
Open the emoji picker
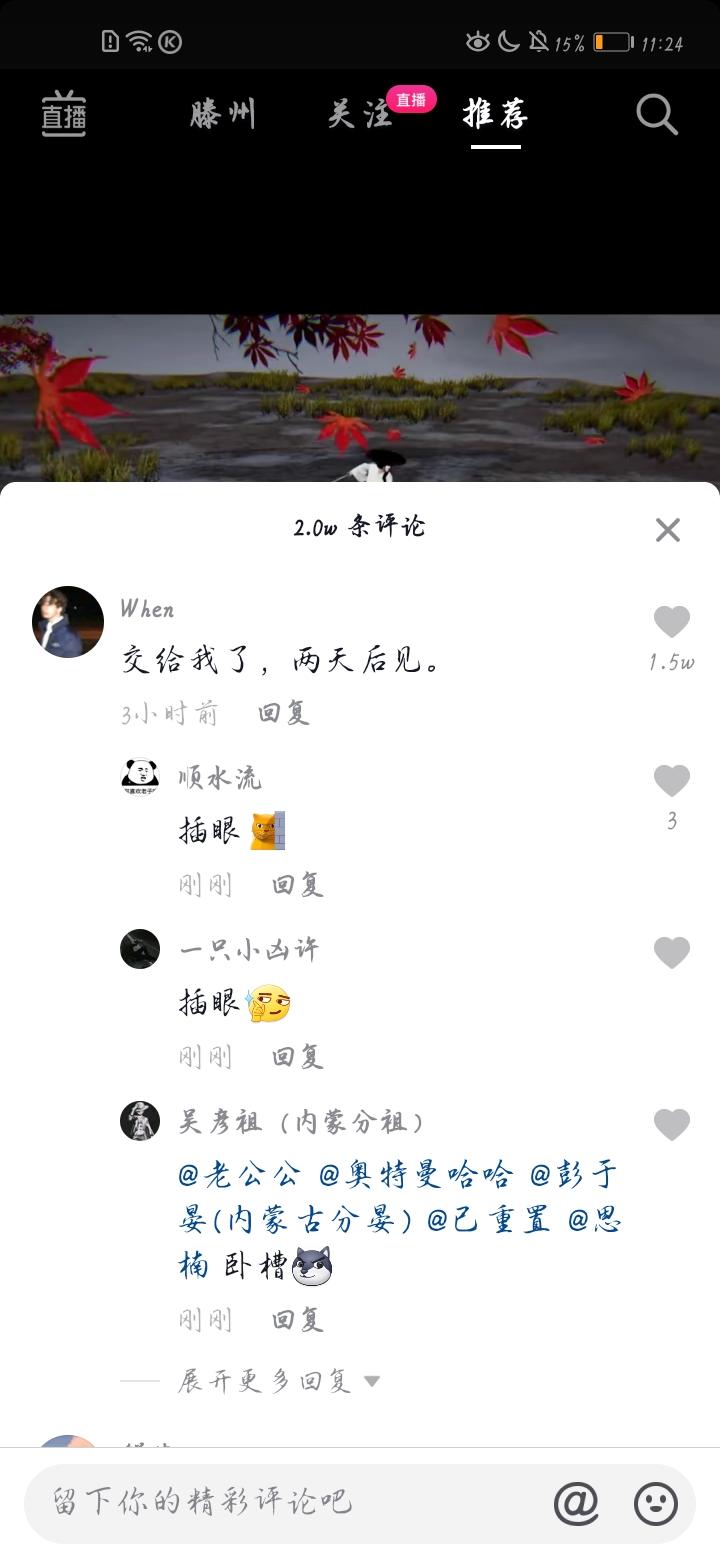pyautogui.click(x=656, y=1503)
